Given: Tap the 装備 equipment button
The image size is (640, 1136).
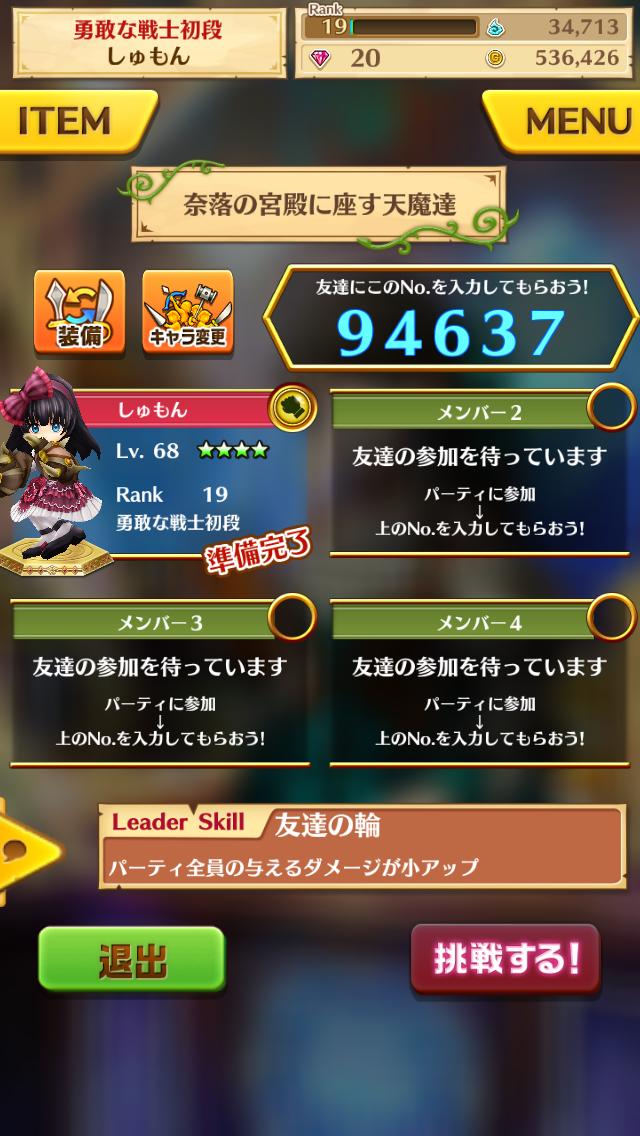Looking at the screenshot, I should click(79, 311).
